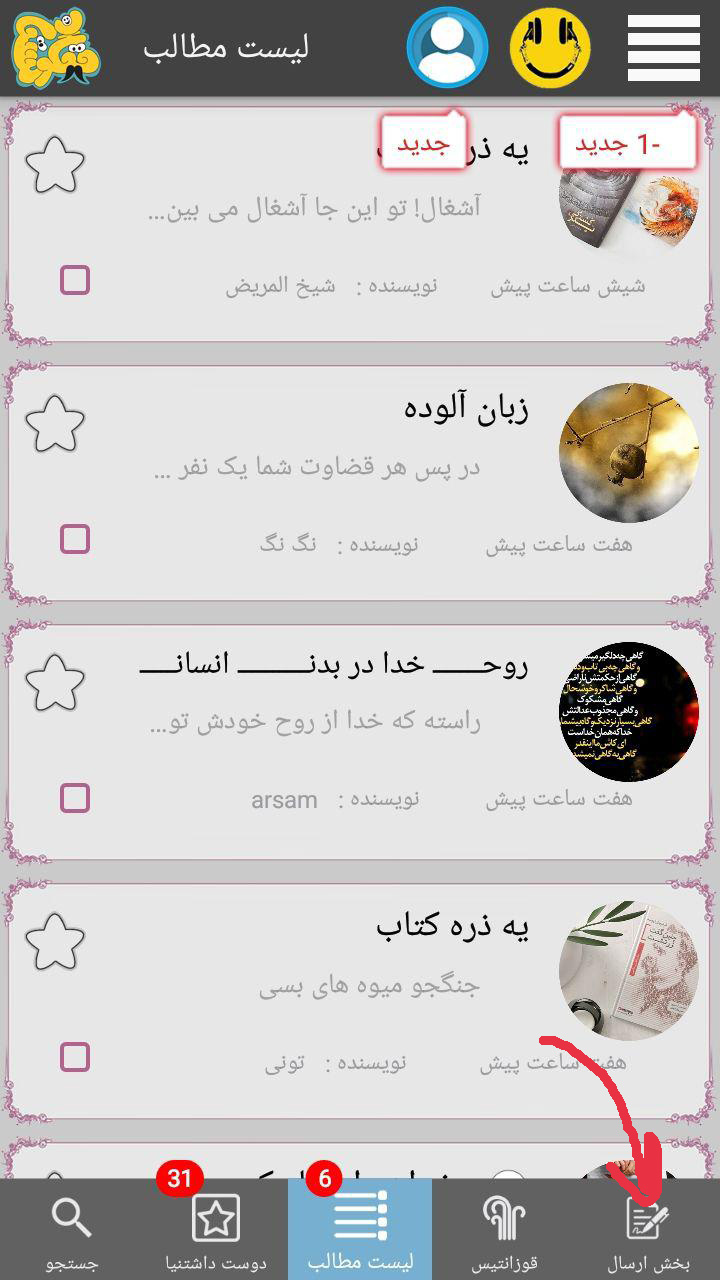The image size is (720, 1280).
Task: Select the لیست مطالب tab
Action: 360,1230
